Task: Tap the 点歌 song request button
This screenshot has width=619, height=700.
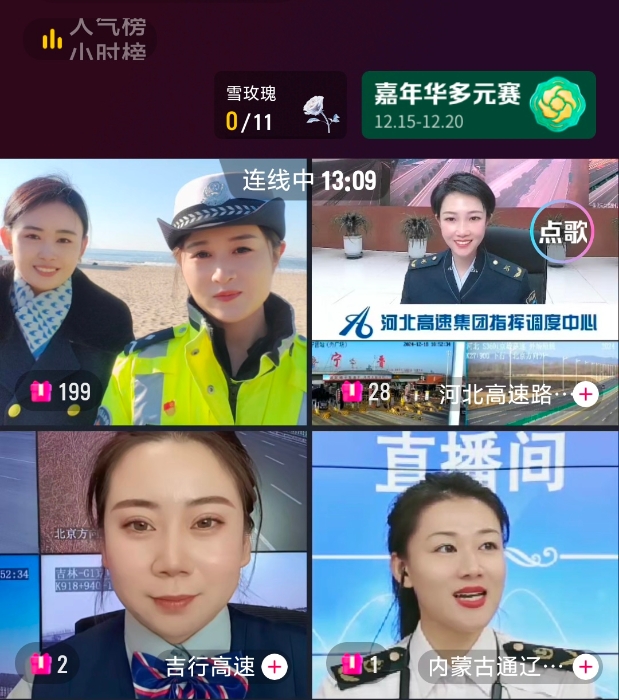Action: point(561,232)
